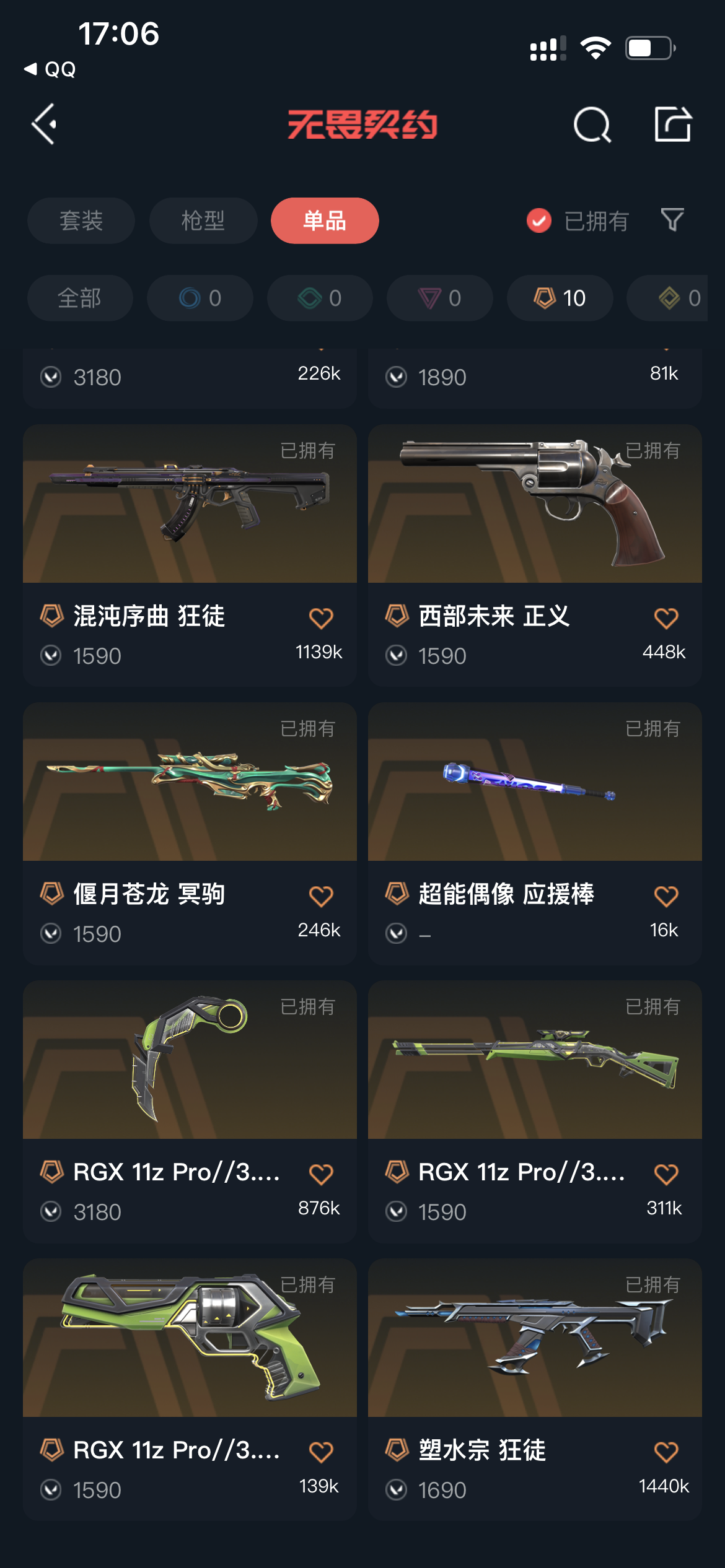This screenshot has width=725, height=1568.
Task: Open the funnel filter options
Action: tap(672, 220)
